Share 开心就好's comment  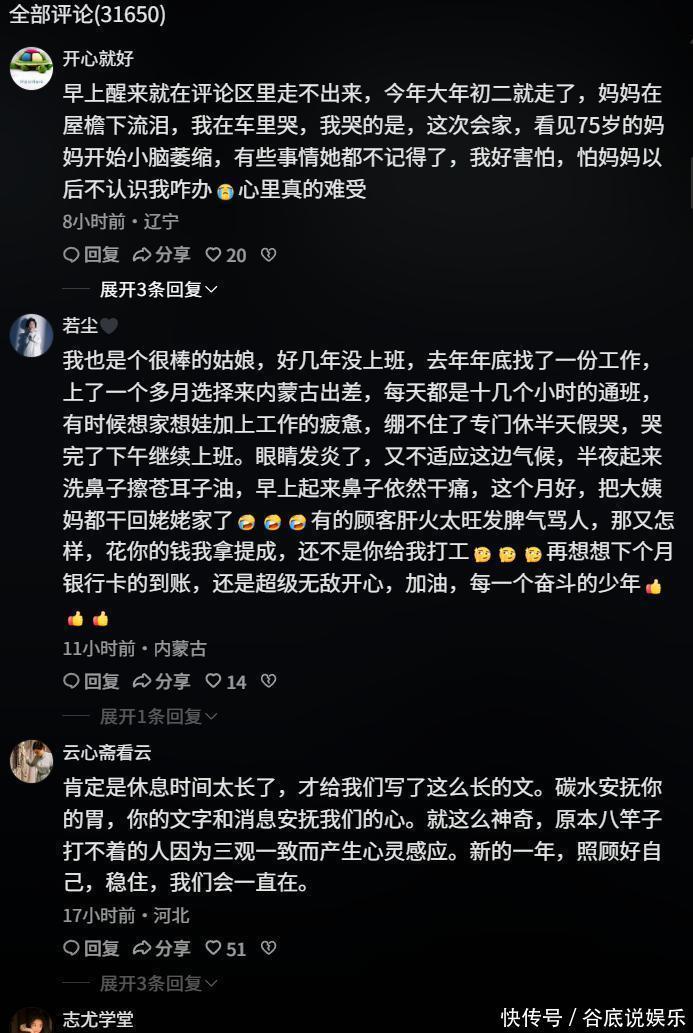pyautogui.click(x=161, y=255)
